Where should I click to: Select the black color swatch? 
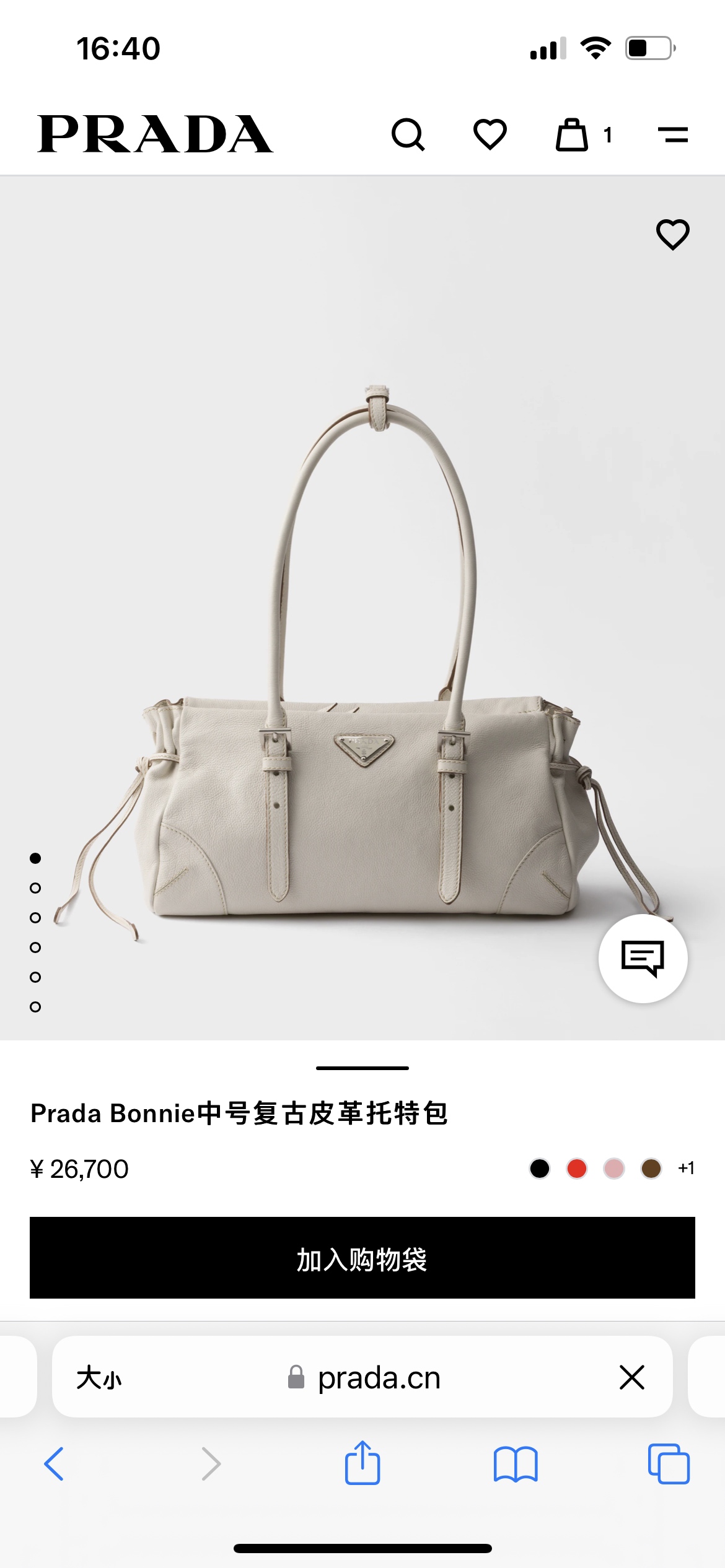(x=540, y=1169)
